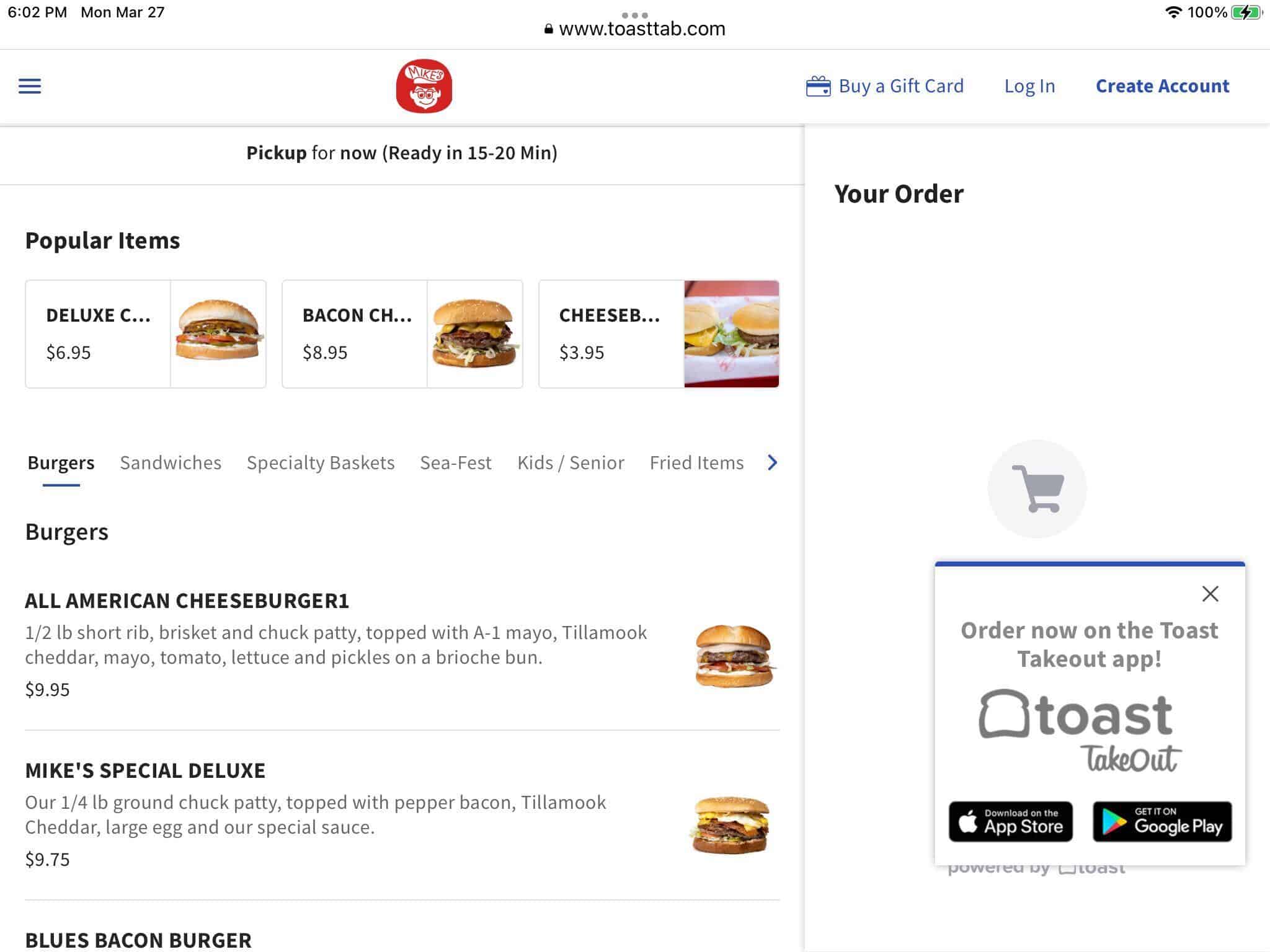Tap Get it on Google Play badge

(x=1162, y=822)
